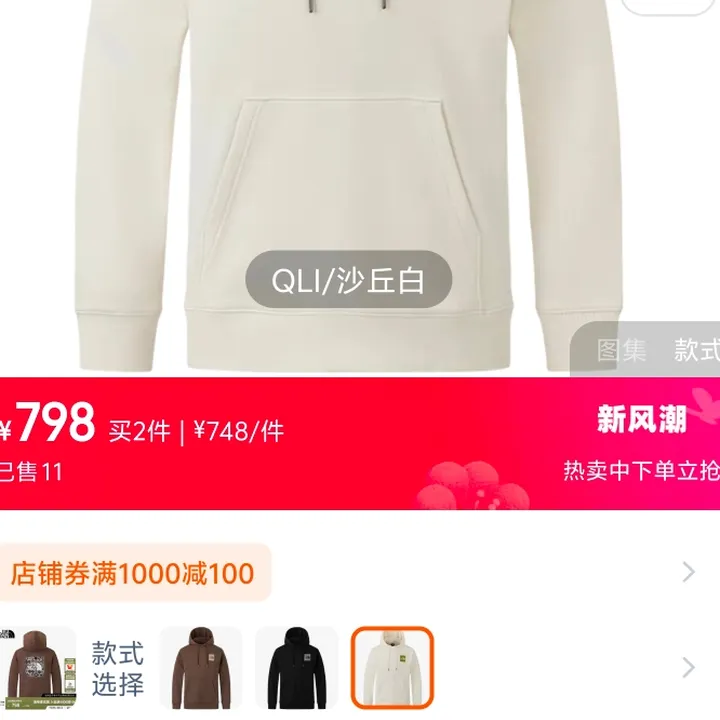This screenshot has height=720, width=720.
Task: Expand the 款式选择 style options arrow
Action: coord(688,667)
